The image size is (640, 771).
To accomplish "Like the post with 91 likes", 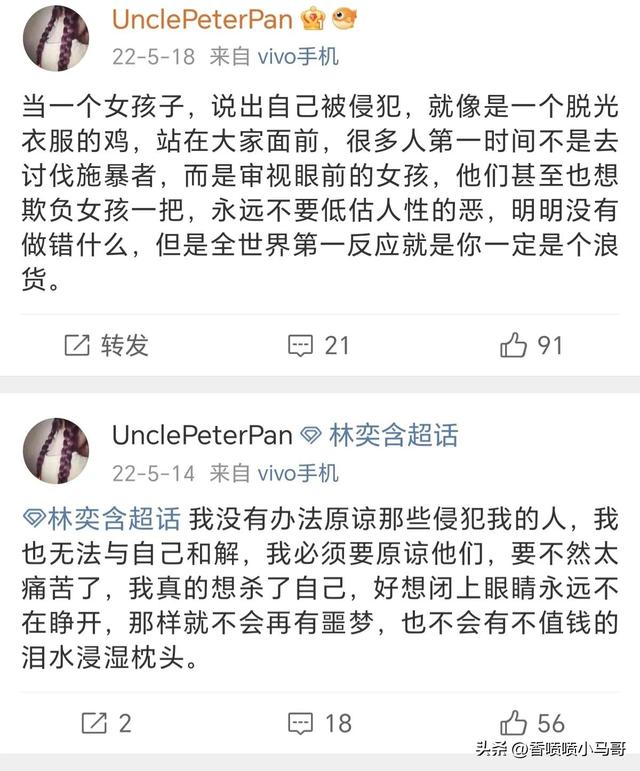I will point(531,345).
